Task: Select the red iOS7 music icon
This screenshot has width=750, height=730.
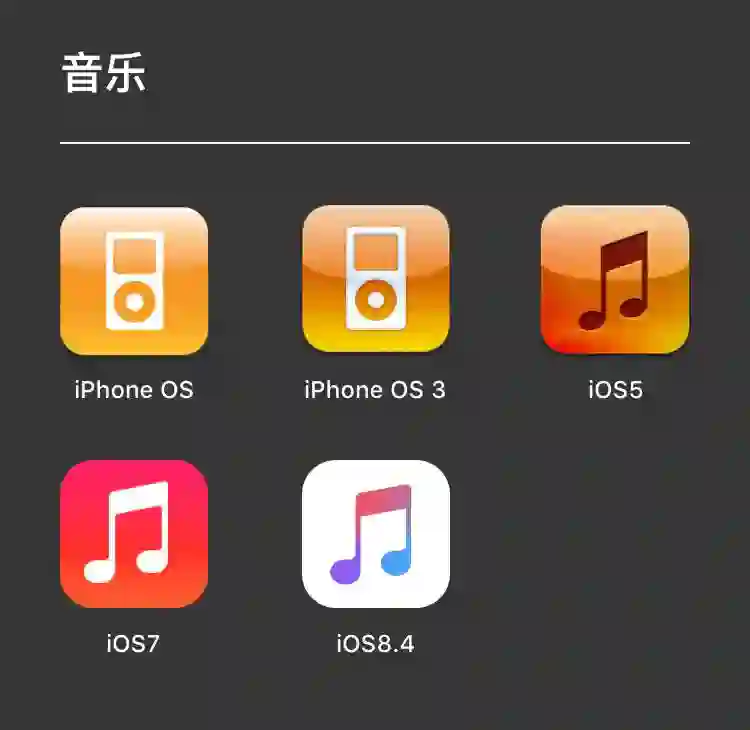Action: tap(134, 534)
